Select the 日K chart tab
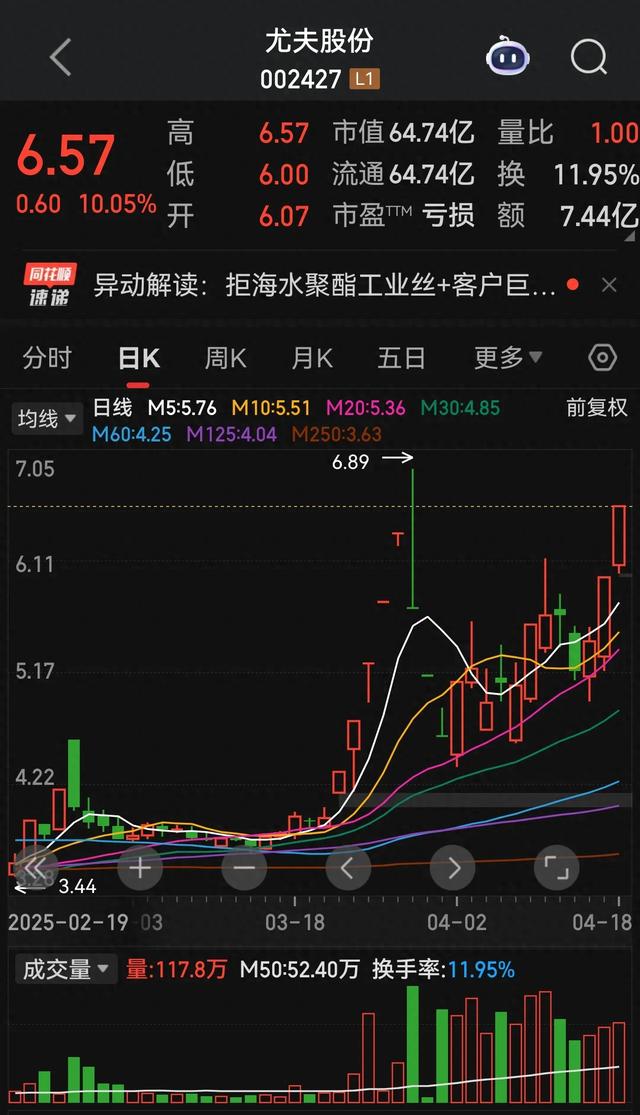 coord(138,358)
